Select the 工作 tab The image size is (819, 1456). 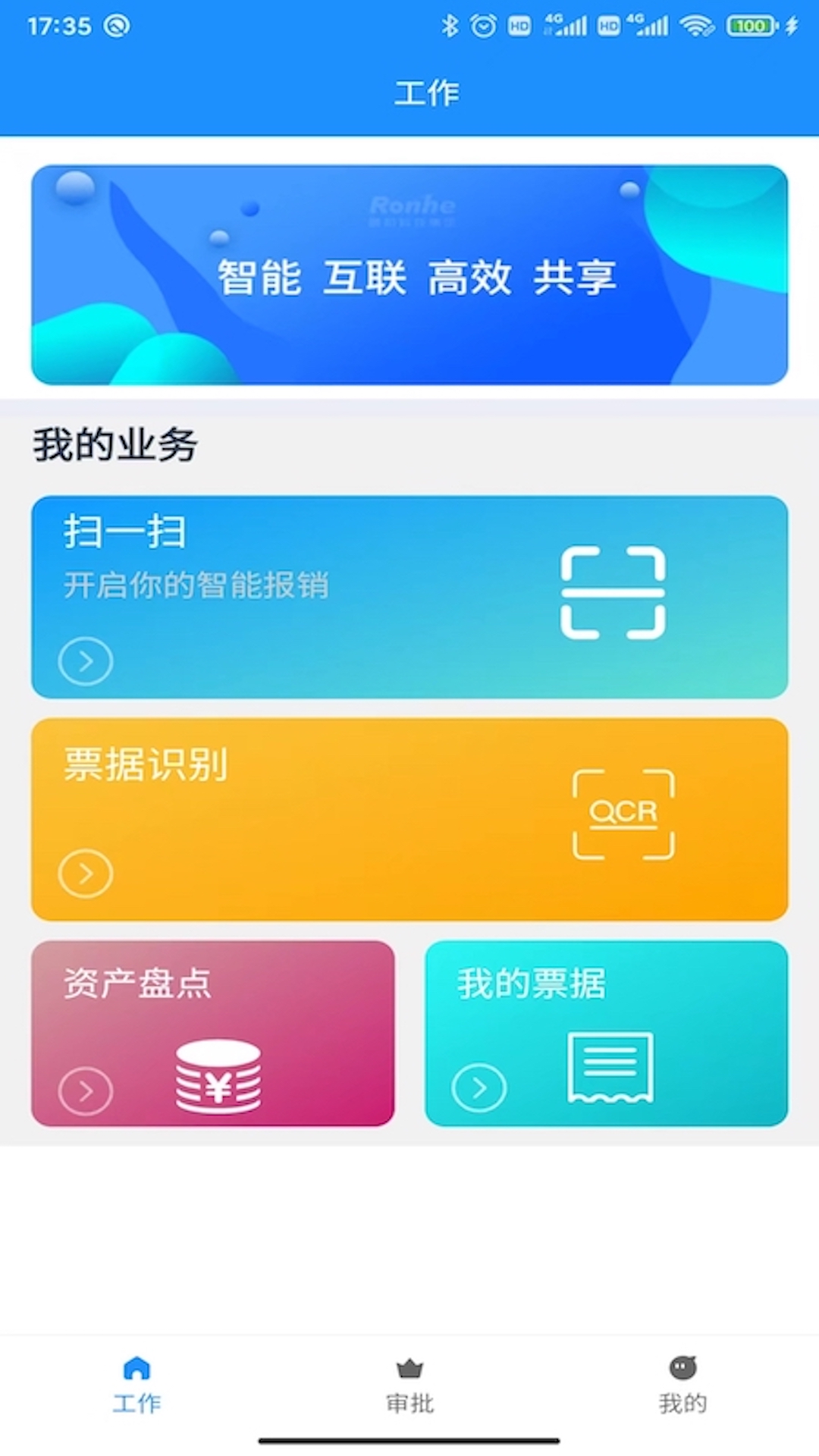coord(136,1386)
